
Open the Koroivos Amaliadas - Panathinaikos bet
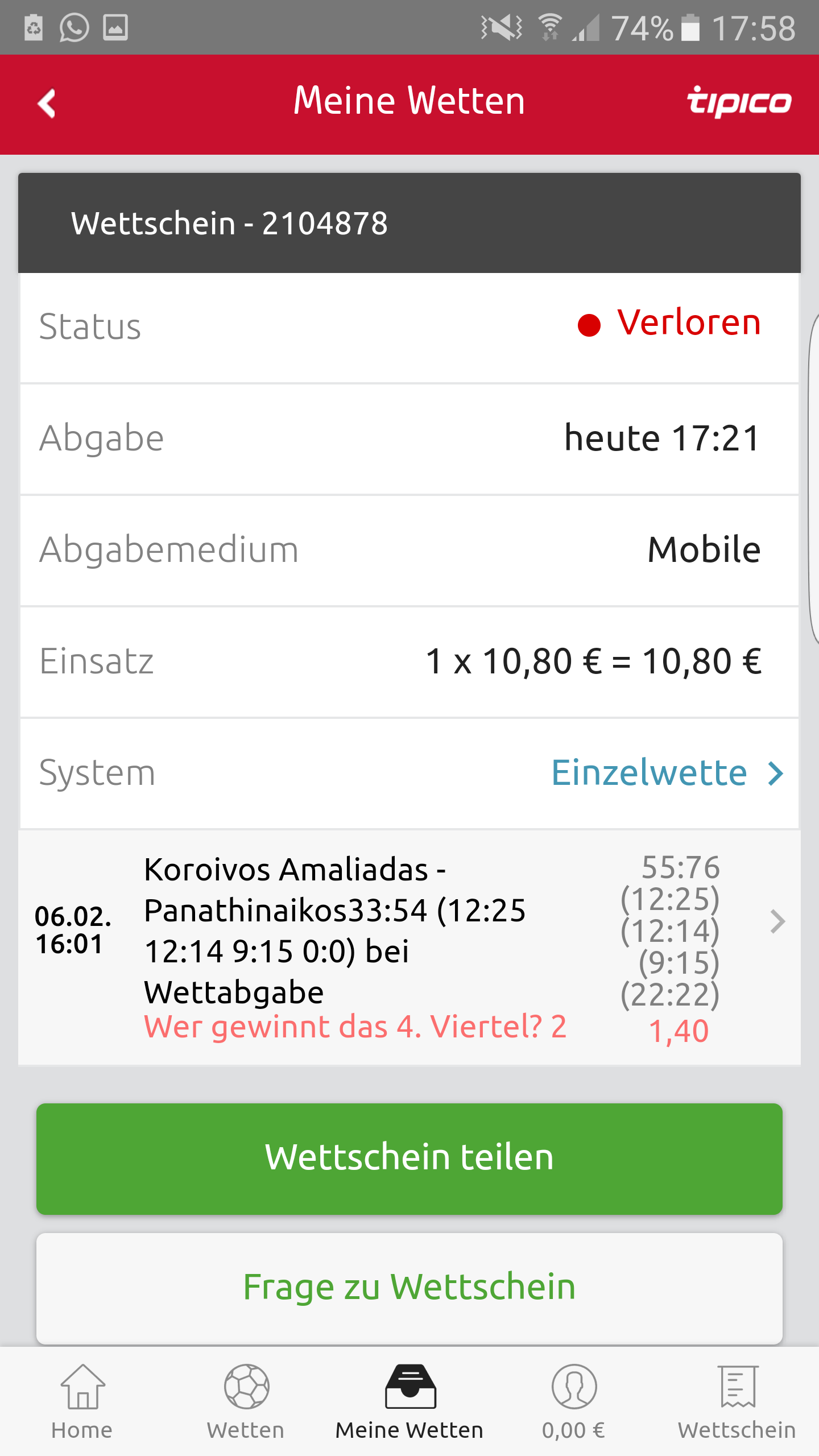[409, 948]
